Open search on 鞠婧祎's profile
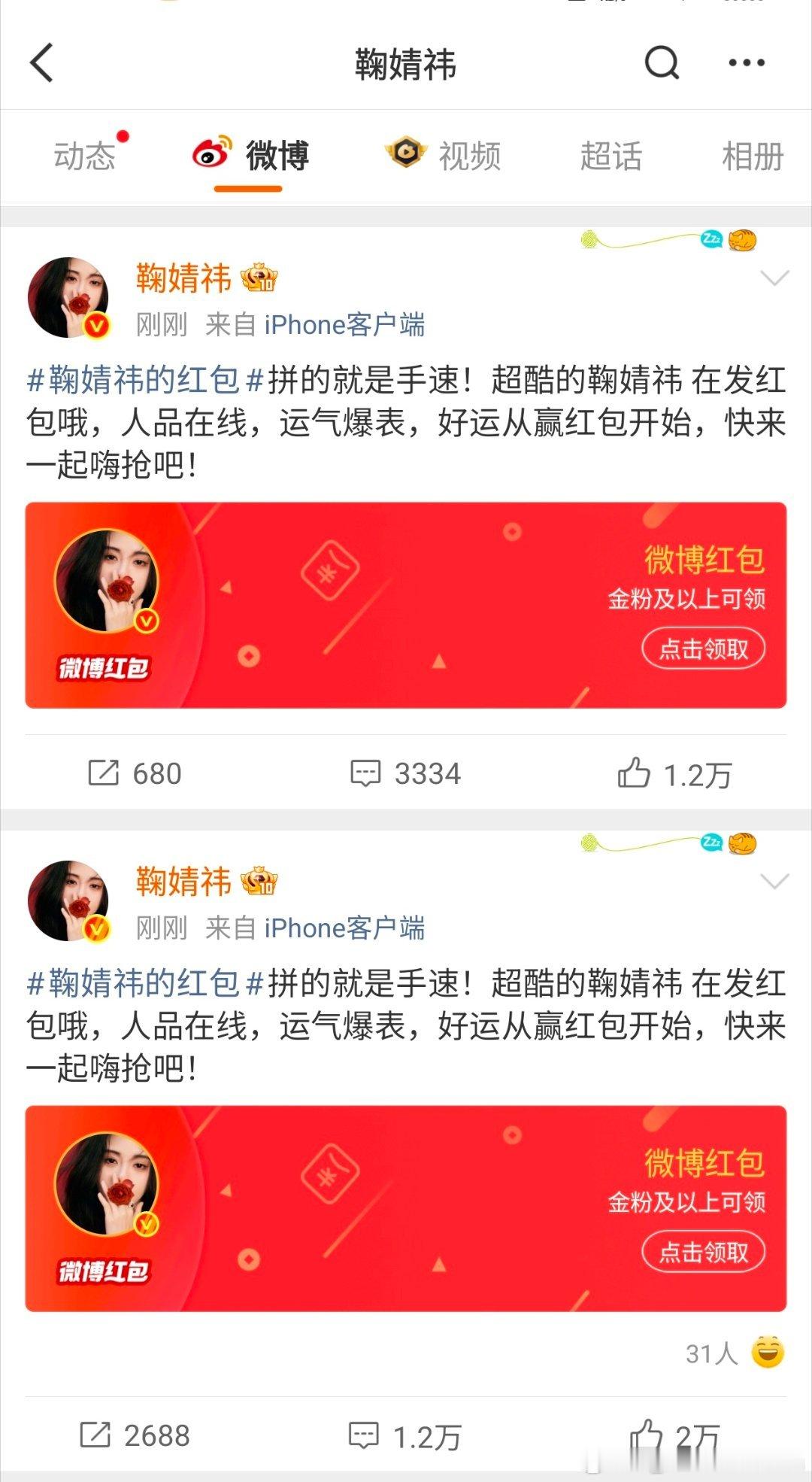Image resolution: width=812 pixels, height=1482 pixels. [660, 63]
